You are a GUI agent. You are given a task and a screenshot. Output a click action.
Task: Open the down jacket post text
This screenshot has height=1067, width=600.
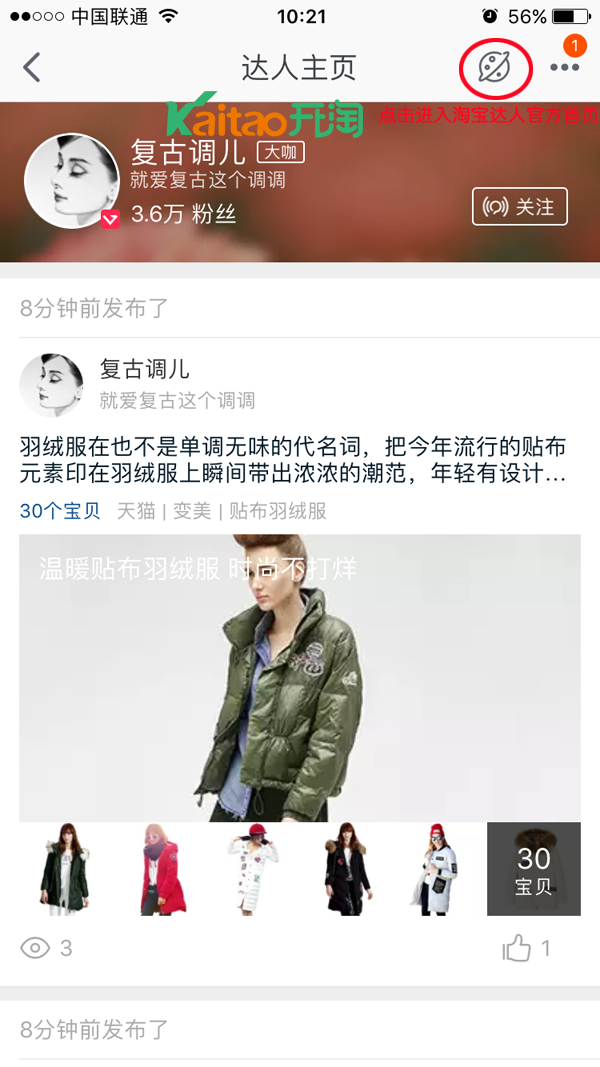[293, 459]
